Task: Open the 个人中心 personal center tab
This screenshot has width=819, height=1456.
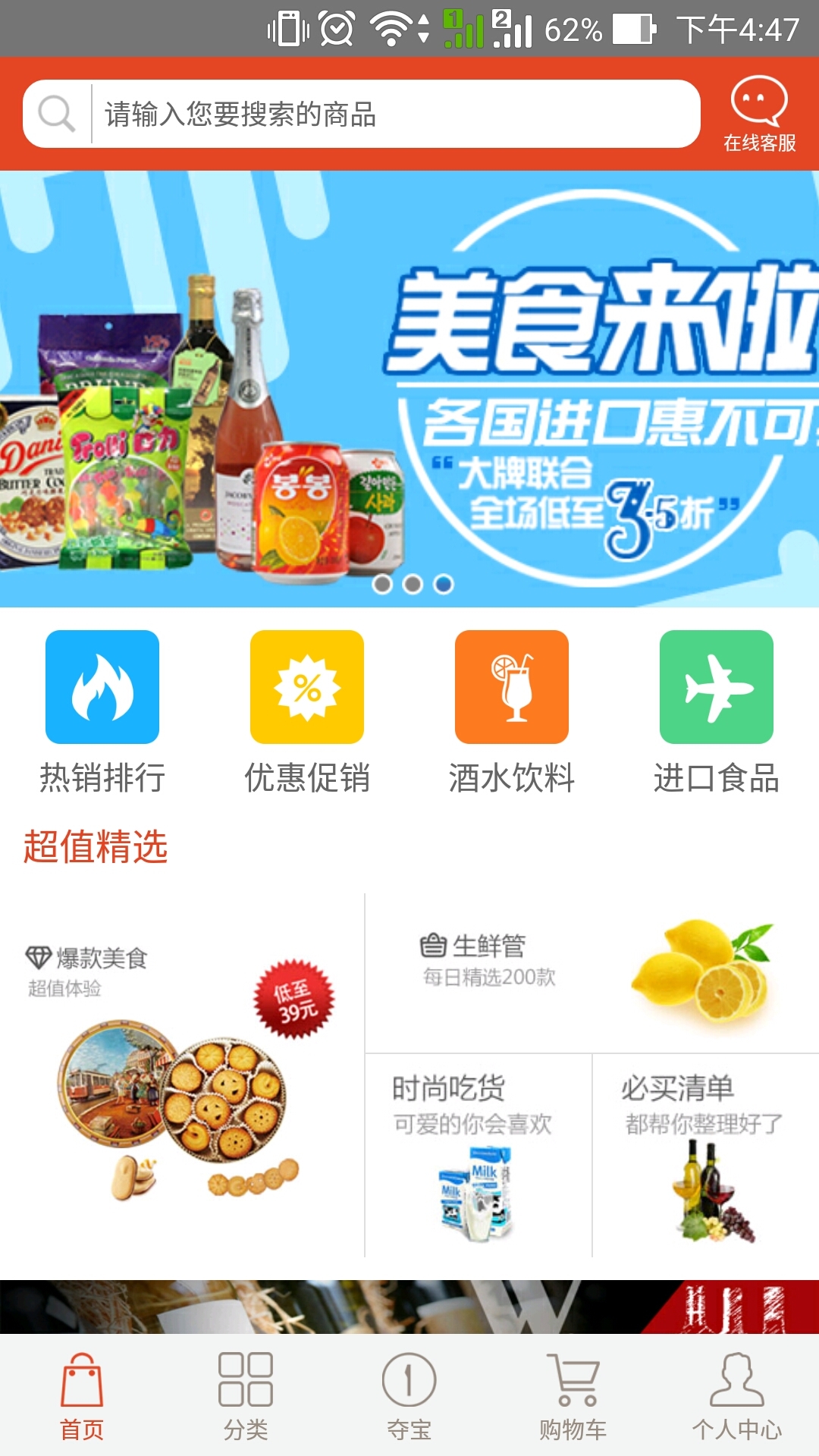Action: 737,1395
